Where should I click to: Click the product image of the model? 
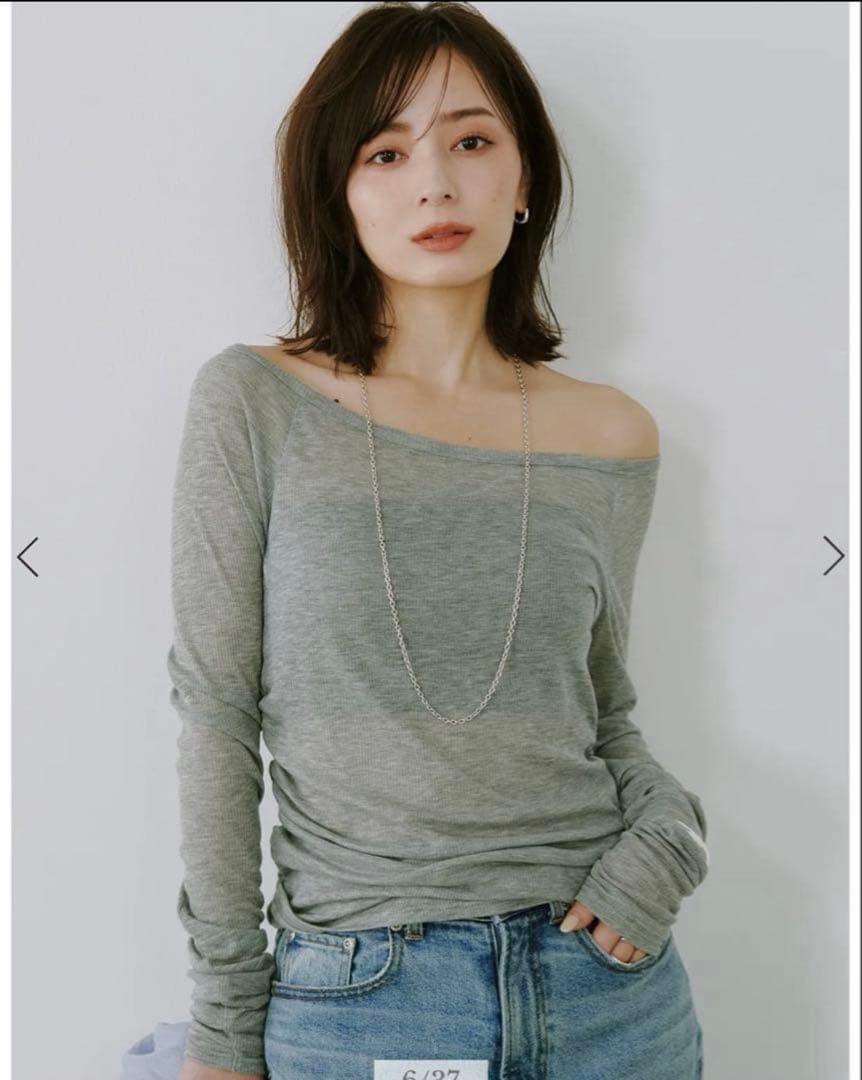coord(430,540)
